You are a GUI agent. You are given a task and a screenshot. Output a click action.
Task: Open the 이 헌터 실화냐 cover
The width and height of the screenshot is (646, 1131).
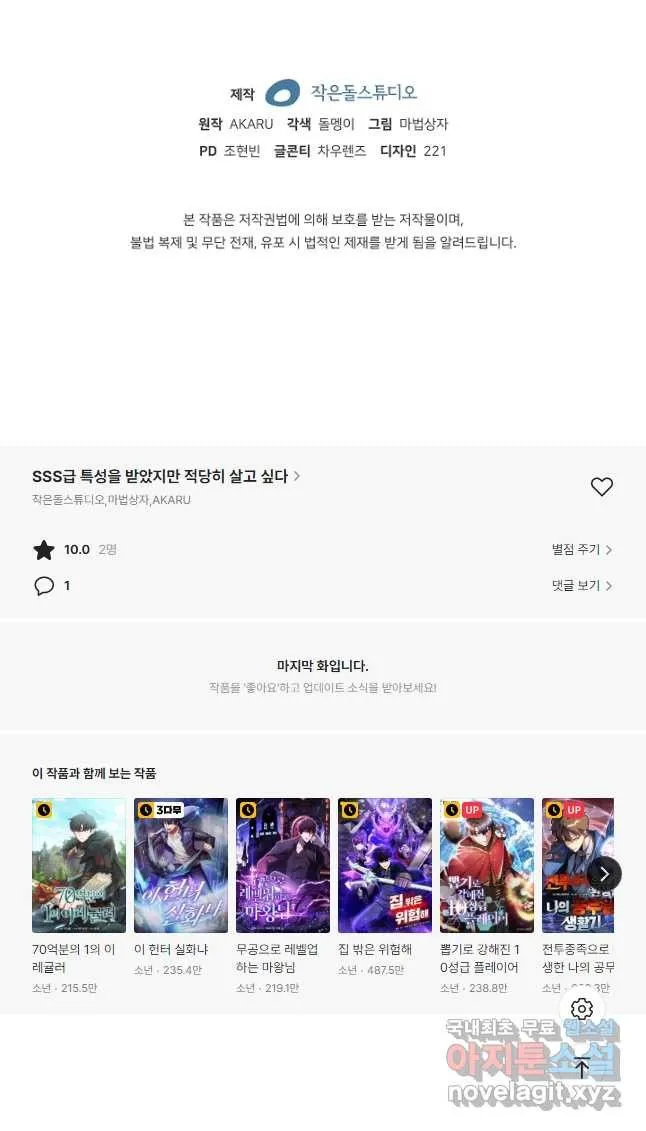pyautogui.click(x=181, y=865)
